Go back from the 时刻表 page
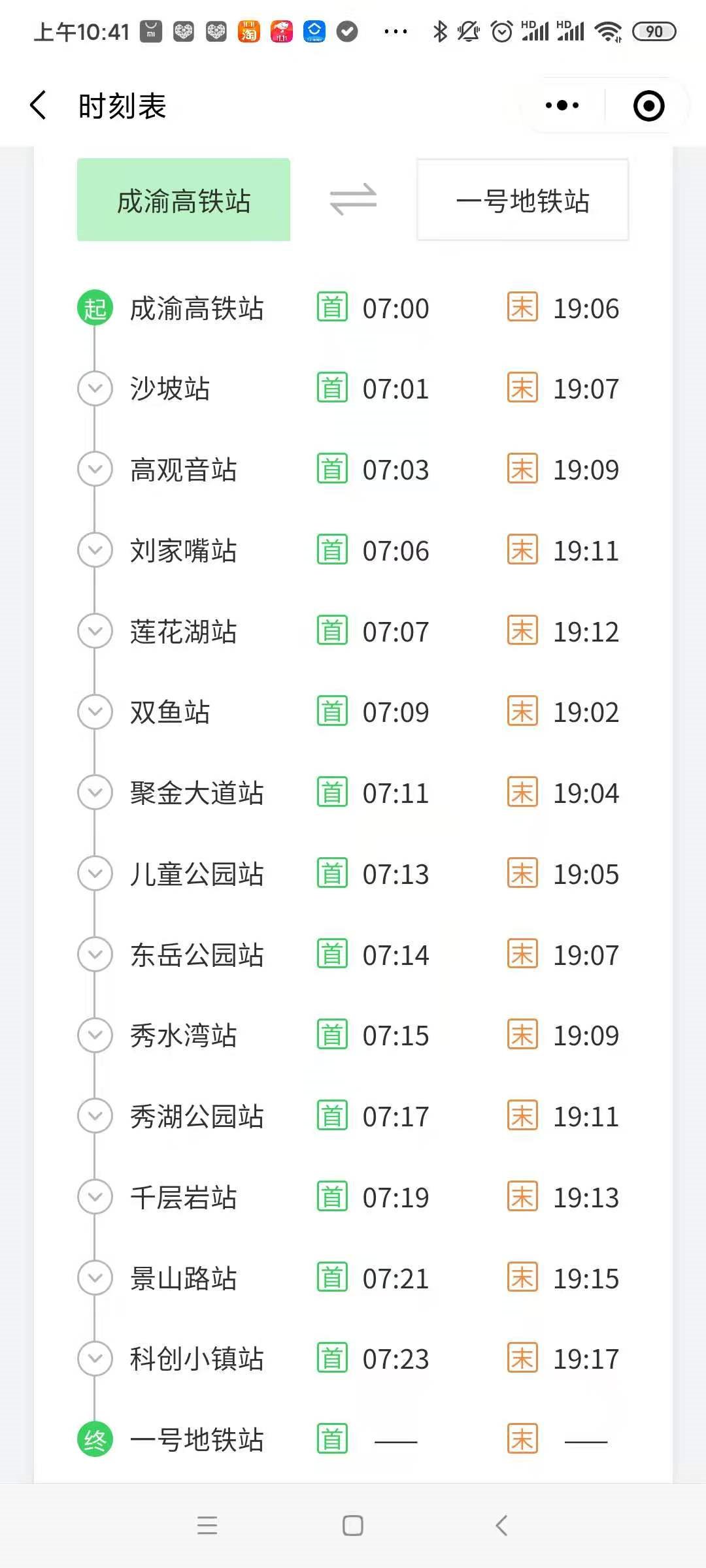The height and width of the screenshot is (1568, 706). click(x=39, y=106)
